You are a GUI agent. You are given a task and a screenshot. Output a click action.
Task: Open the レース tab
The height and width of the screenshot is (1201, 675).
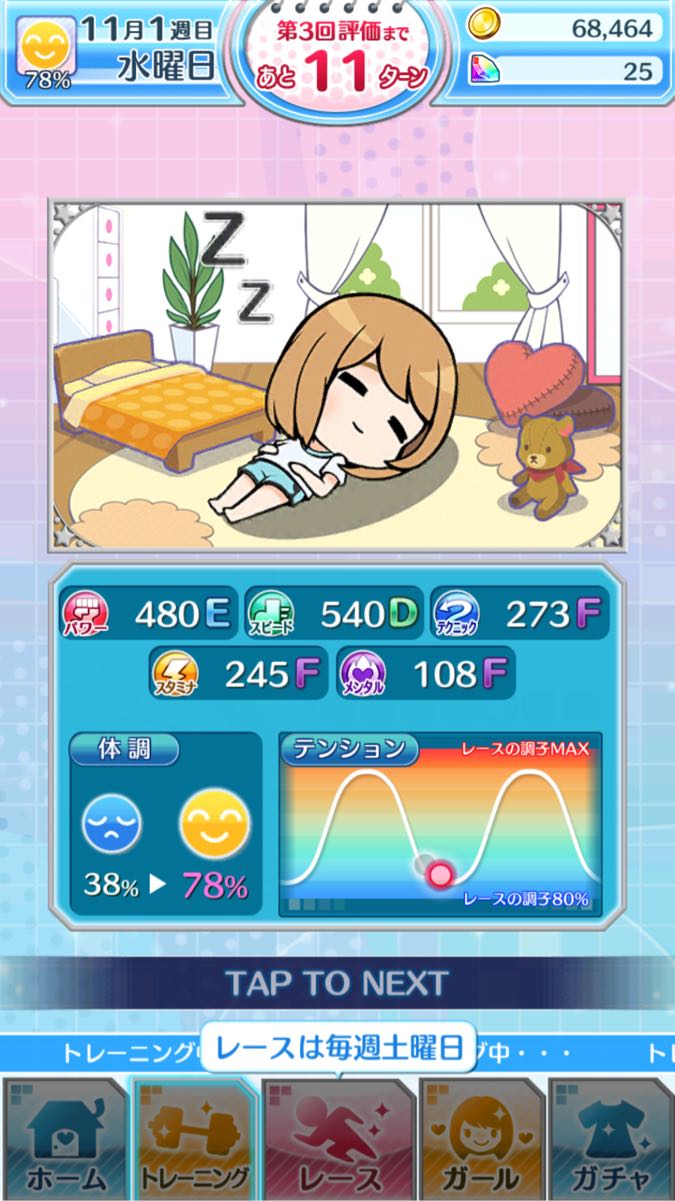click(339, 1145)
